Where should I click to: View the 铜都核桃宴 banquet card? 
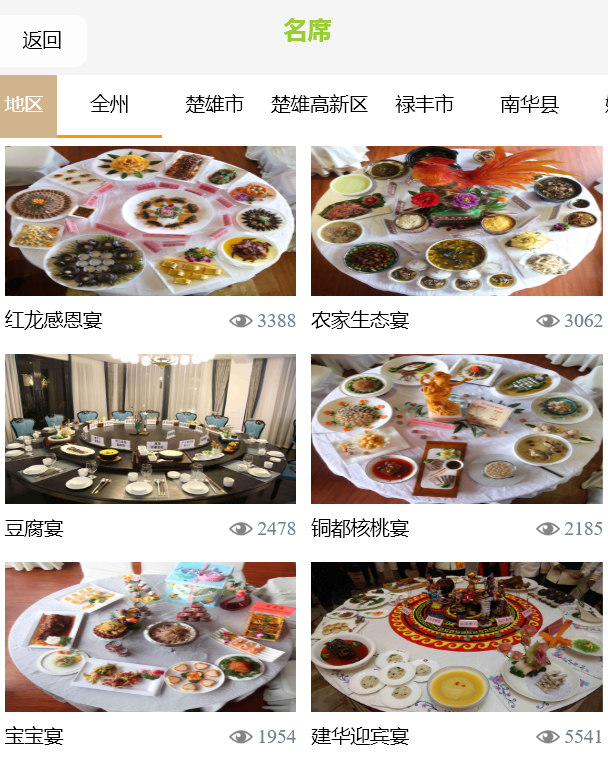coord(457,430)
